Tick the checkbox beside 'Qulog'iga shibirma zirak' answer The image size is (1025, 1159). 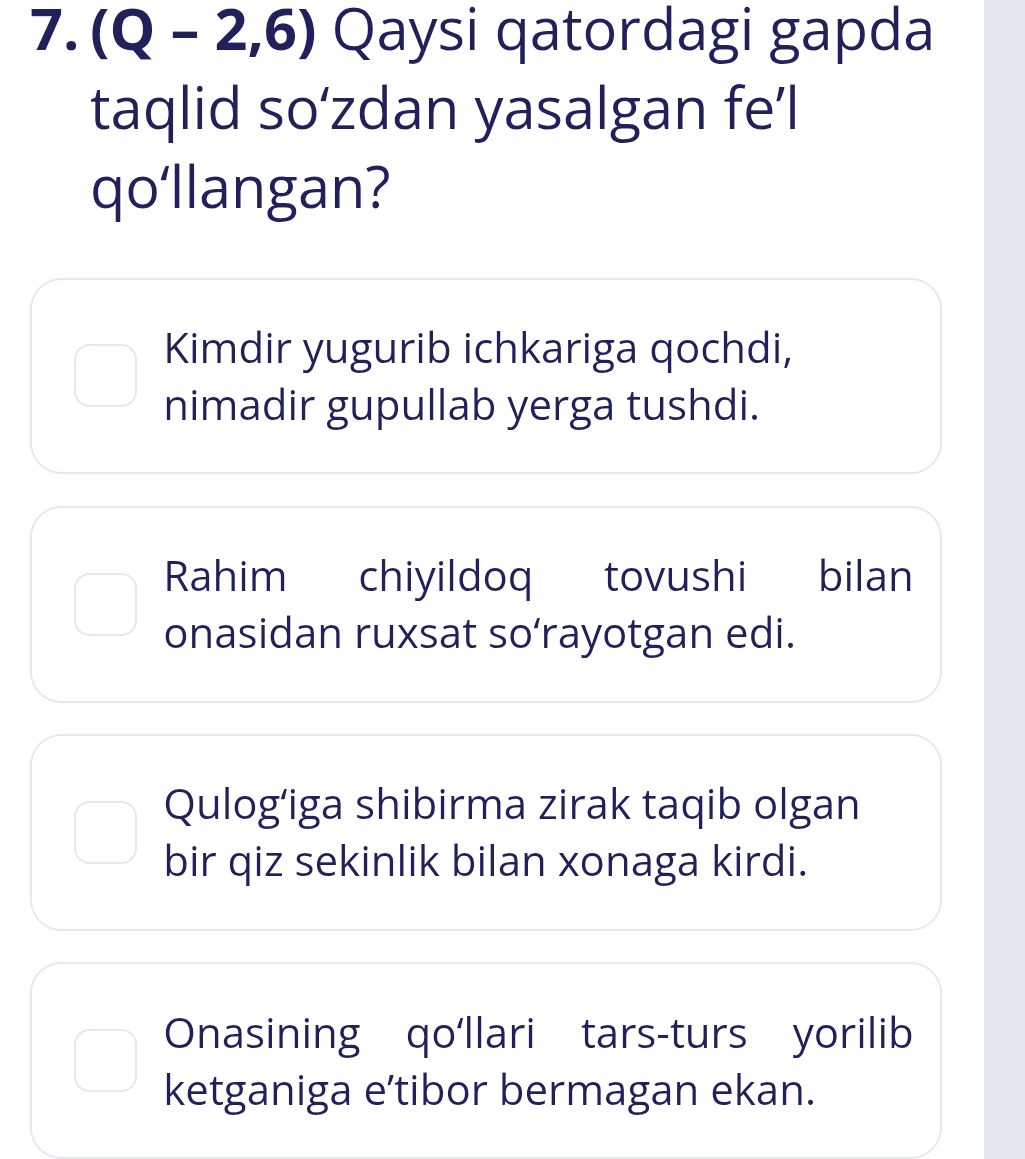point(104,832)
